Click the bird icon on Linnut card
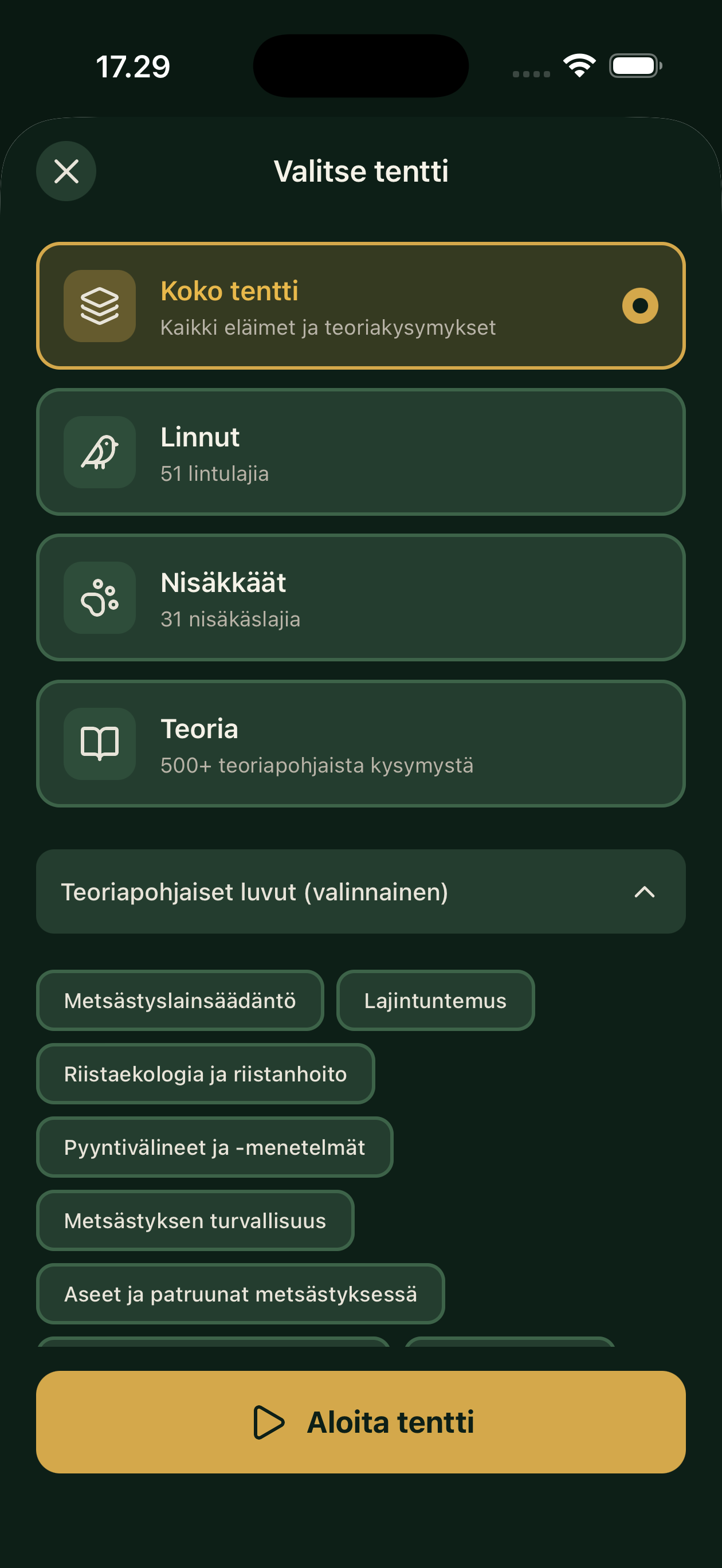 [x=99, y=452]
